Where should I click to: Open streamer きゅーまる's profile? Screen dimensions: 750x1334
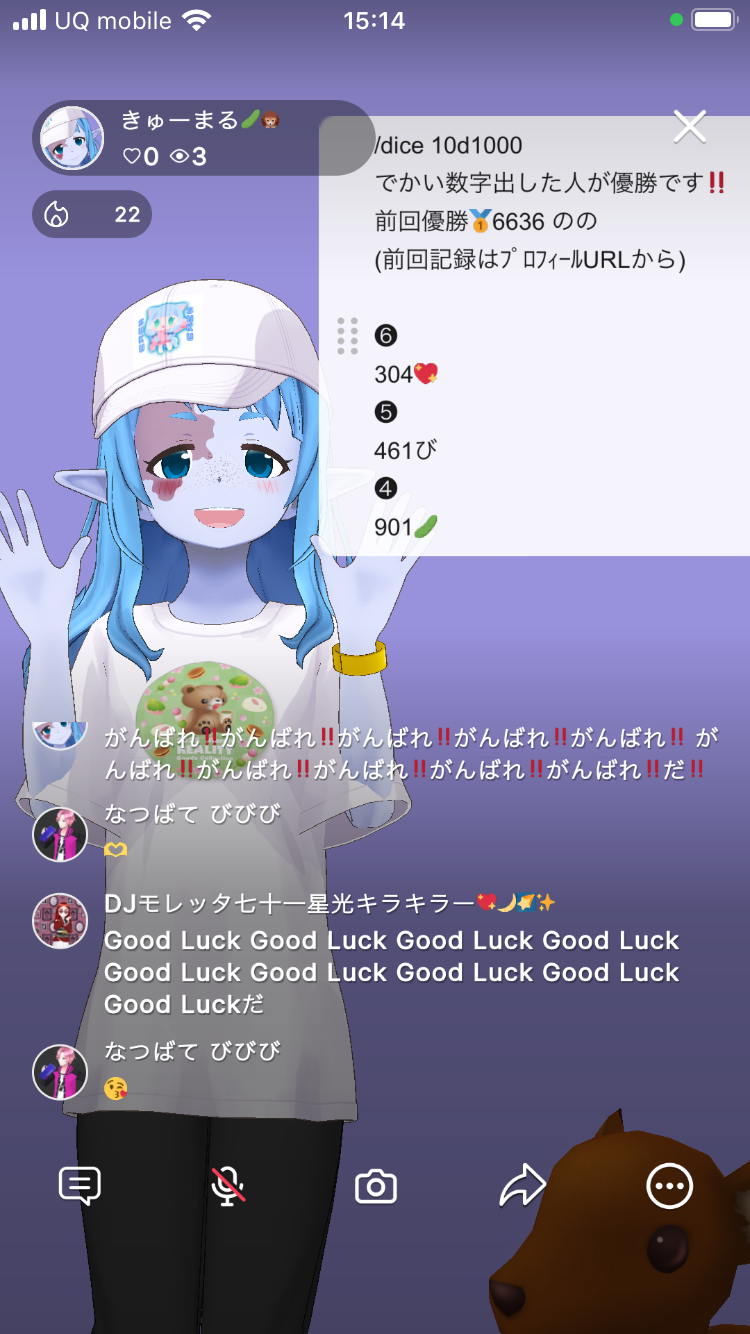(72, 138)
